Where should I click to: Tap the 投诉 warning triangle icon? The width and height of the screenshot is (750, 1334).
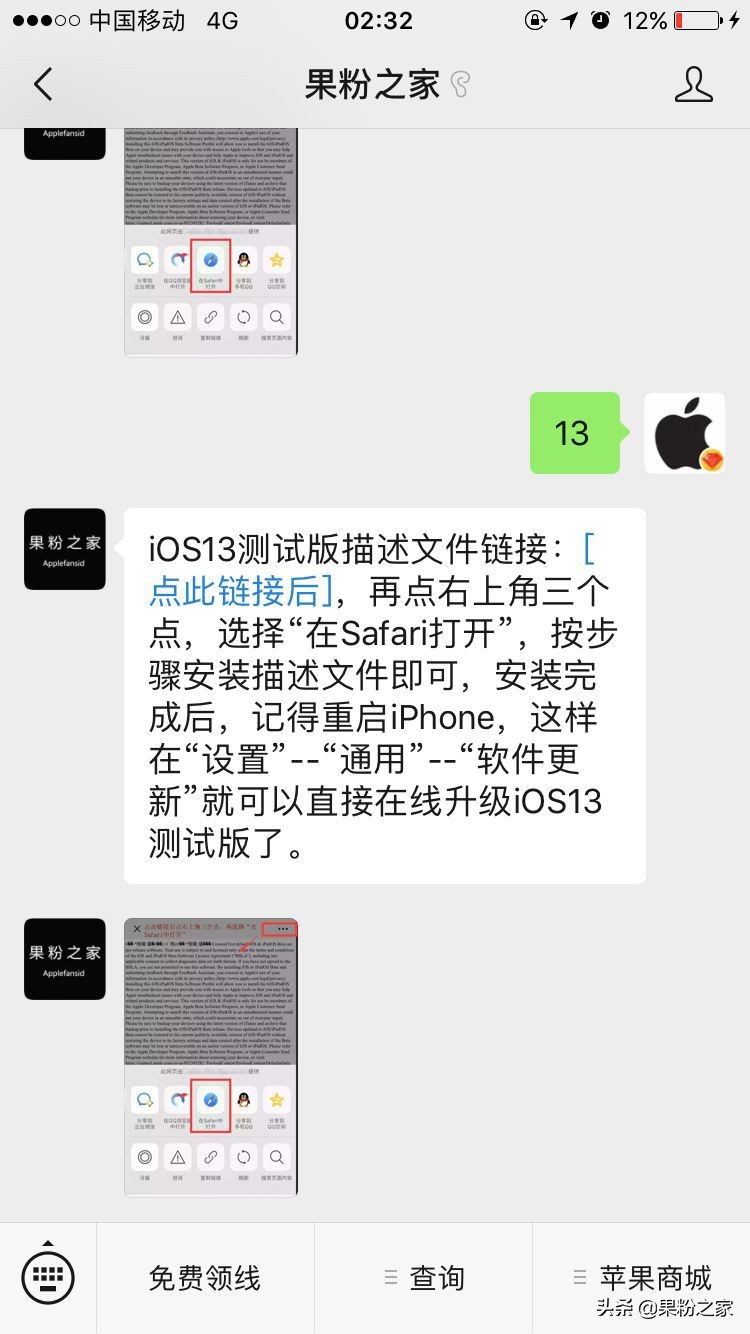(177, 1157)
